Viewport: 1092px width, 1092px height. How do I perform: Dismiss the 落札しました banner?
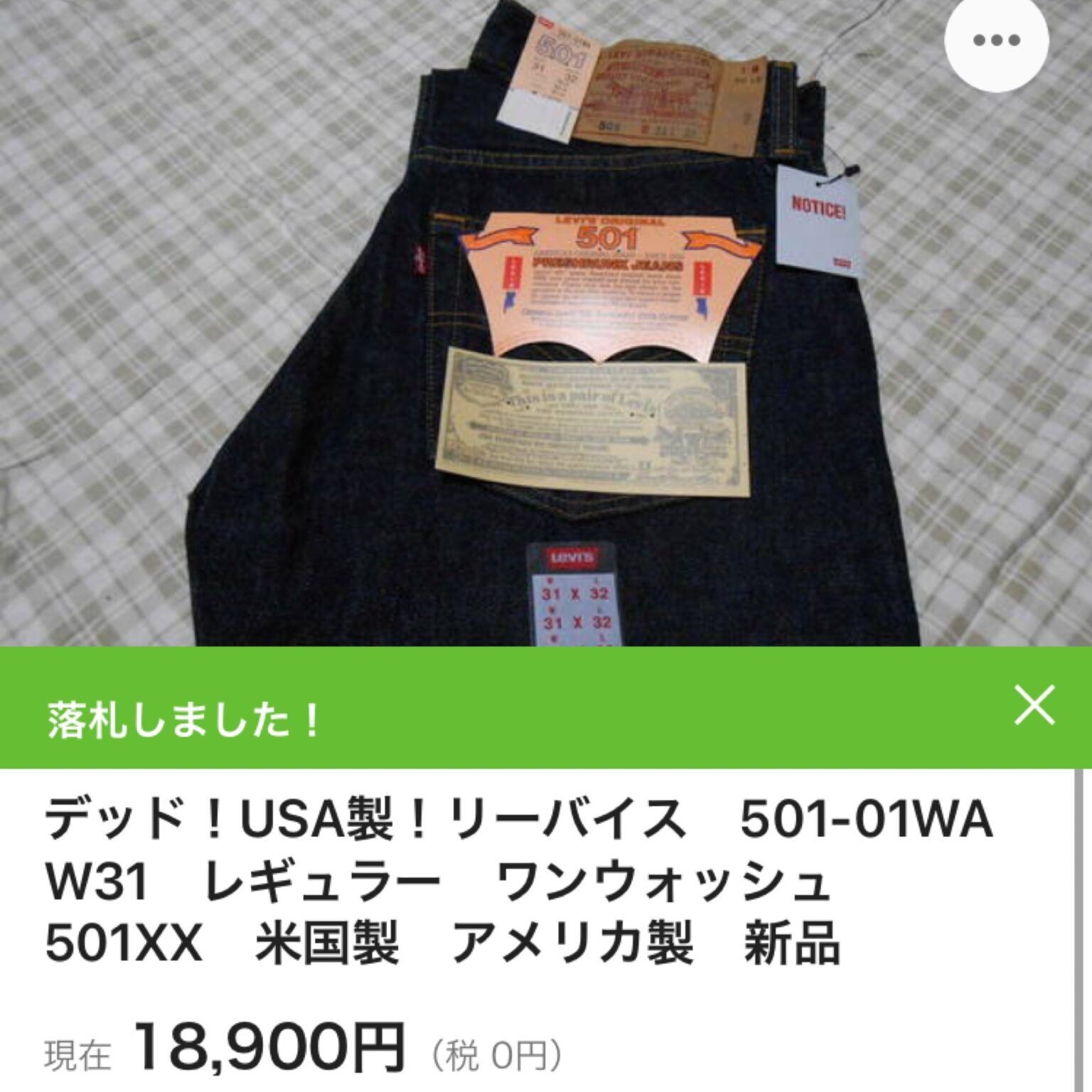tap(1034, 705)
